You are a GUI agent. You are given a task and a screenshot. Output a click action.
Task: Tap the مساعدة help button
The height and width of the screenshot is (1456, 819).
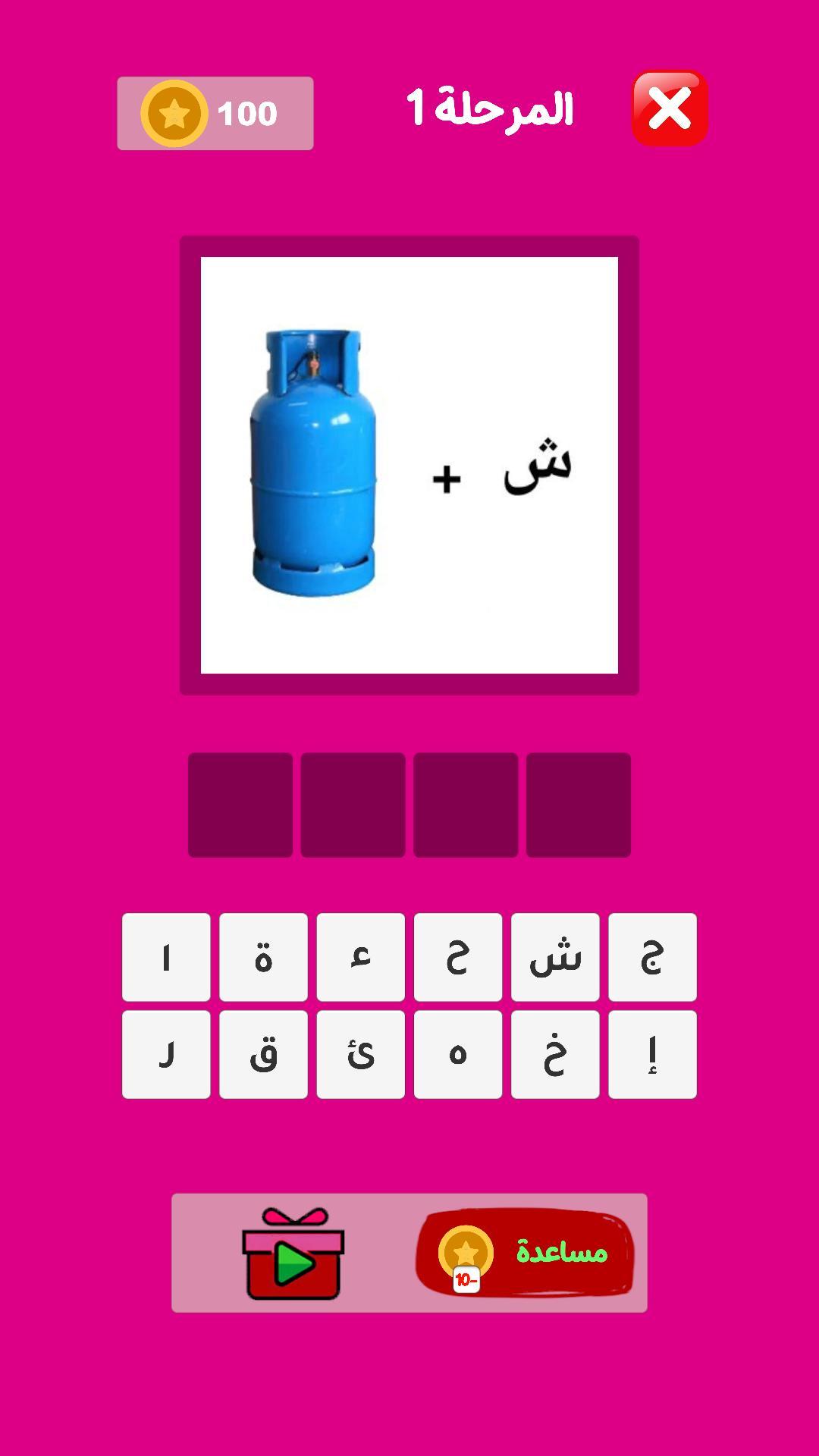click(524, 1253)
